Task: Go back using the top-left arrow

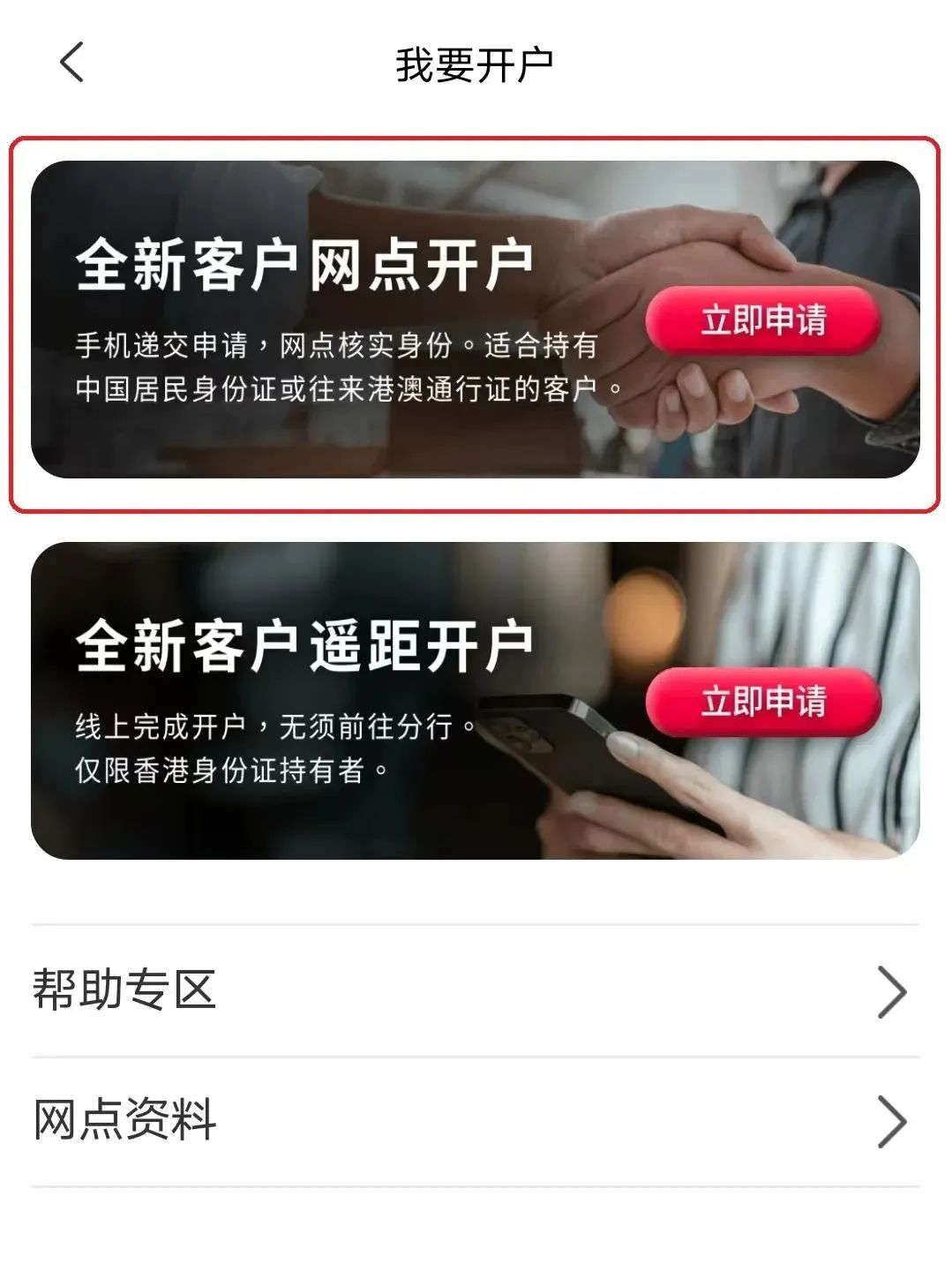Action: 72,63
